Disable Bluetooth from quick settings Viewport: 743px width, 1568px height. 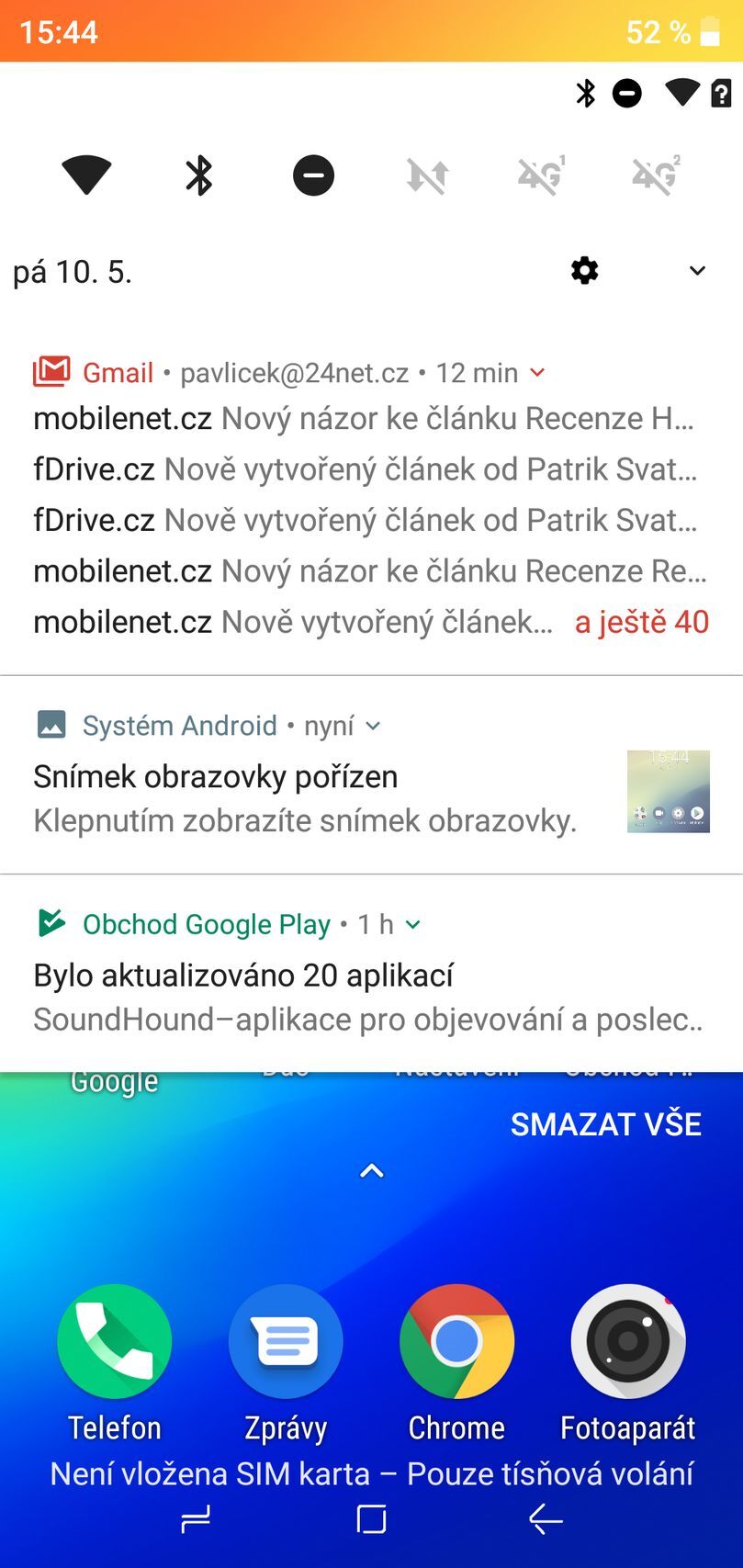(198, 175)
